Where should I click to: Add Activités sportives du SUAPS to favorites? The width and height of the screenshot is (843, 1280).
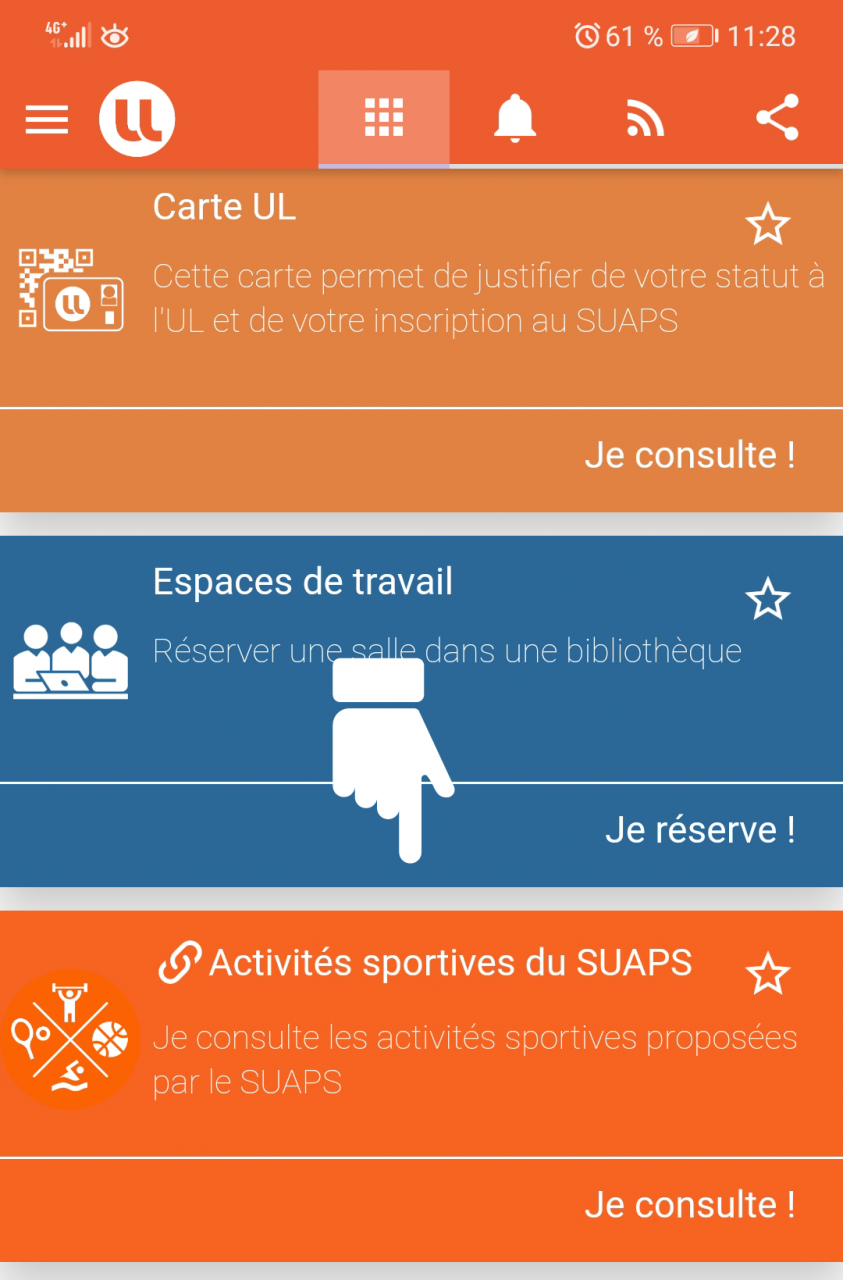pos(767,974)
